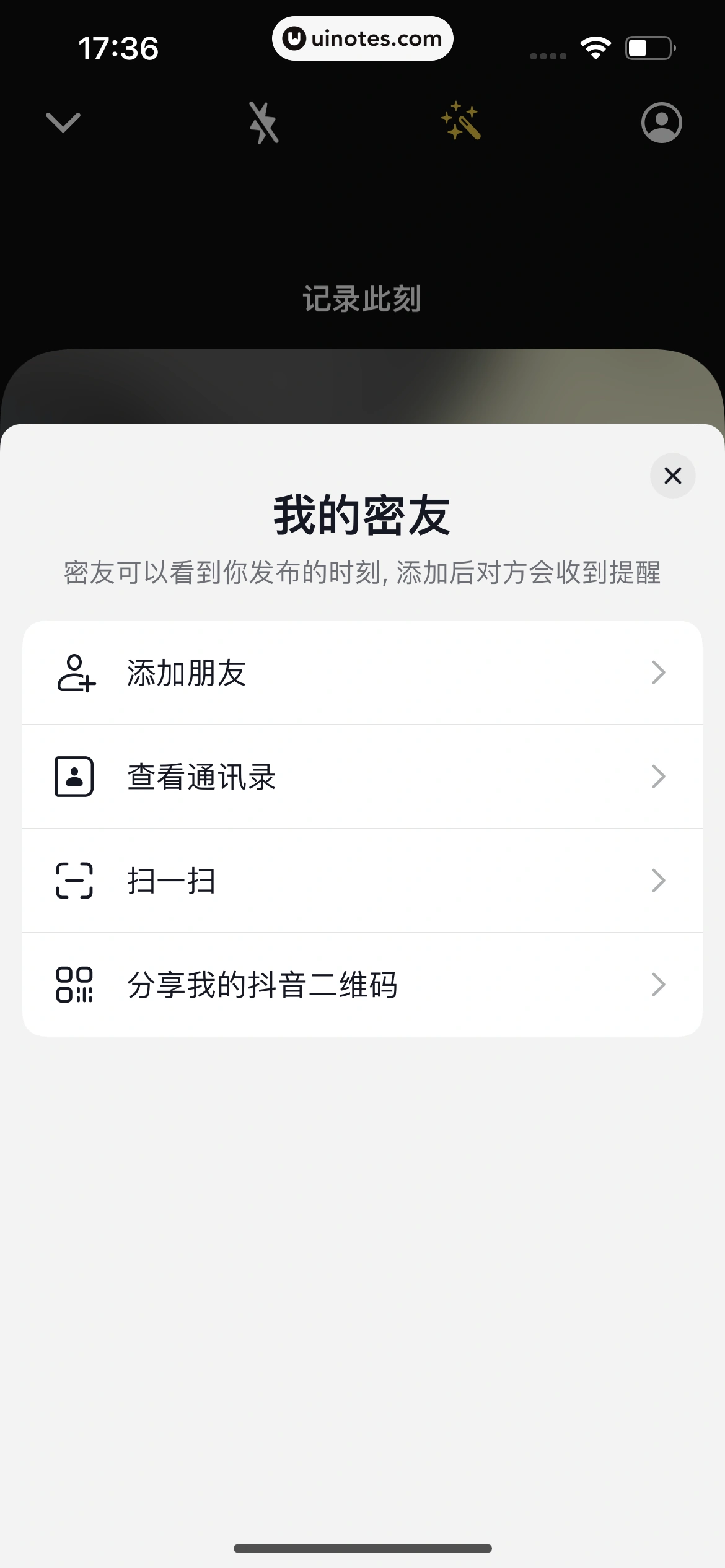Image resolution: width=725 pixels, height=1568 pixels.
Task: Click the contacts book icon
Action: coord(74,777)
